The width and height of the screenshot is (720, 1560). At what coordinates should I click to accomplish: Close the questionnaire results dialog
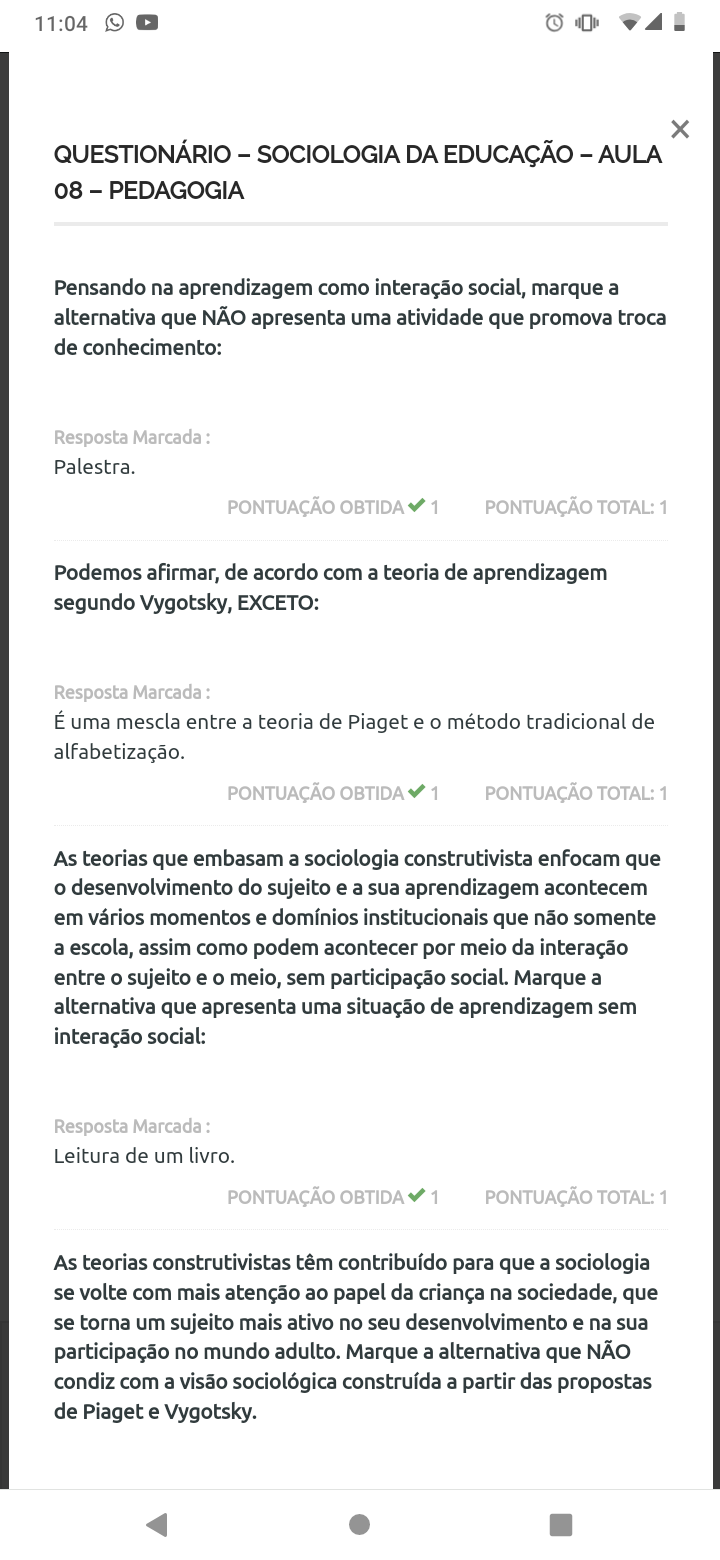tap(680, 129)
